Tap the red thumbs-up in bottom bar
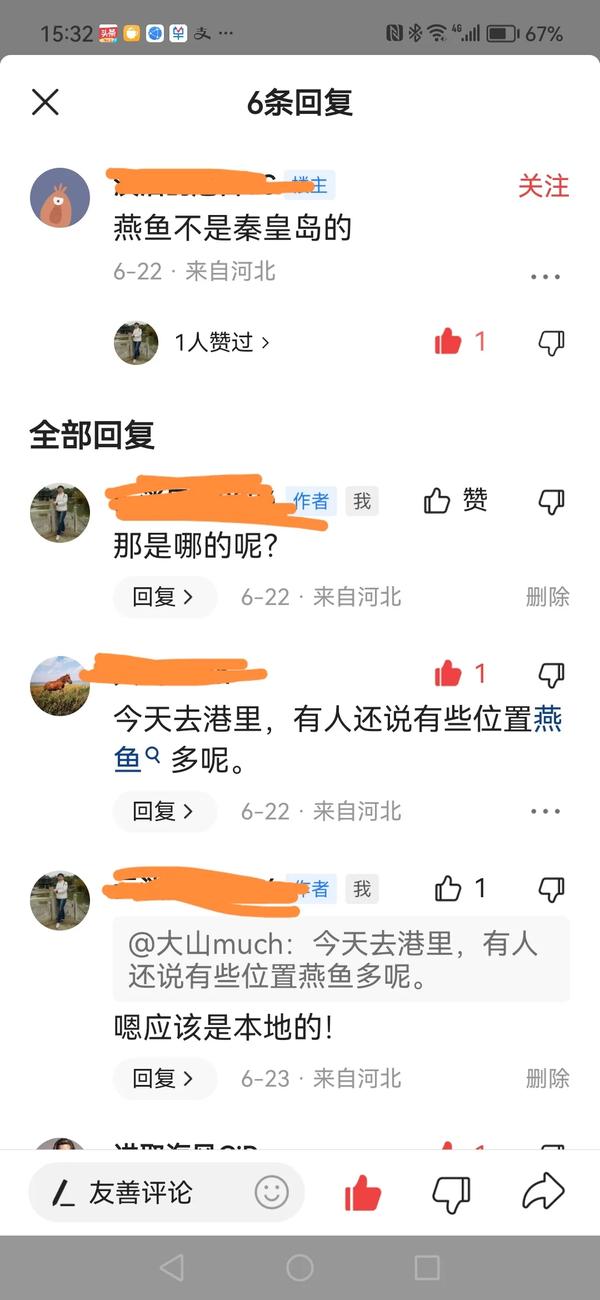Image resolution: width=600 pixels, height=1300 pixels. pyautogui.click(x=363, y=1192)
